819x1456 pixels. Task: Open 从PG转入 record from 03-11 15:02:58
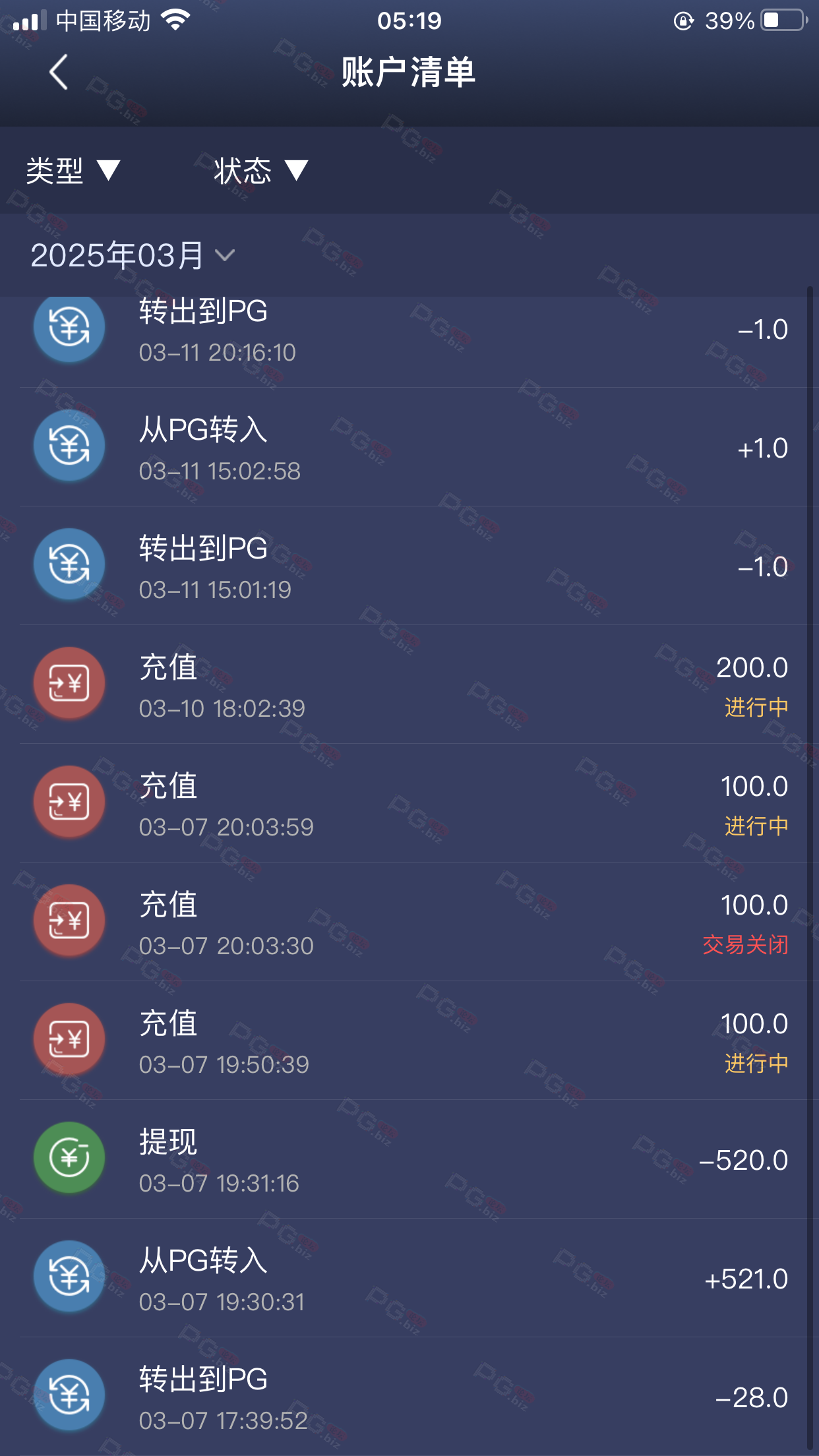[x=409, y=447]
